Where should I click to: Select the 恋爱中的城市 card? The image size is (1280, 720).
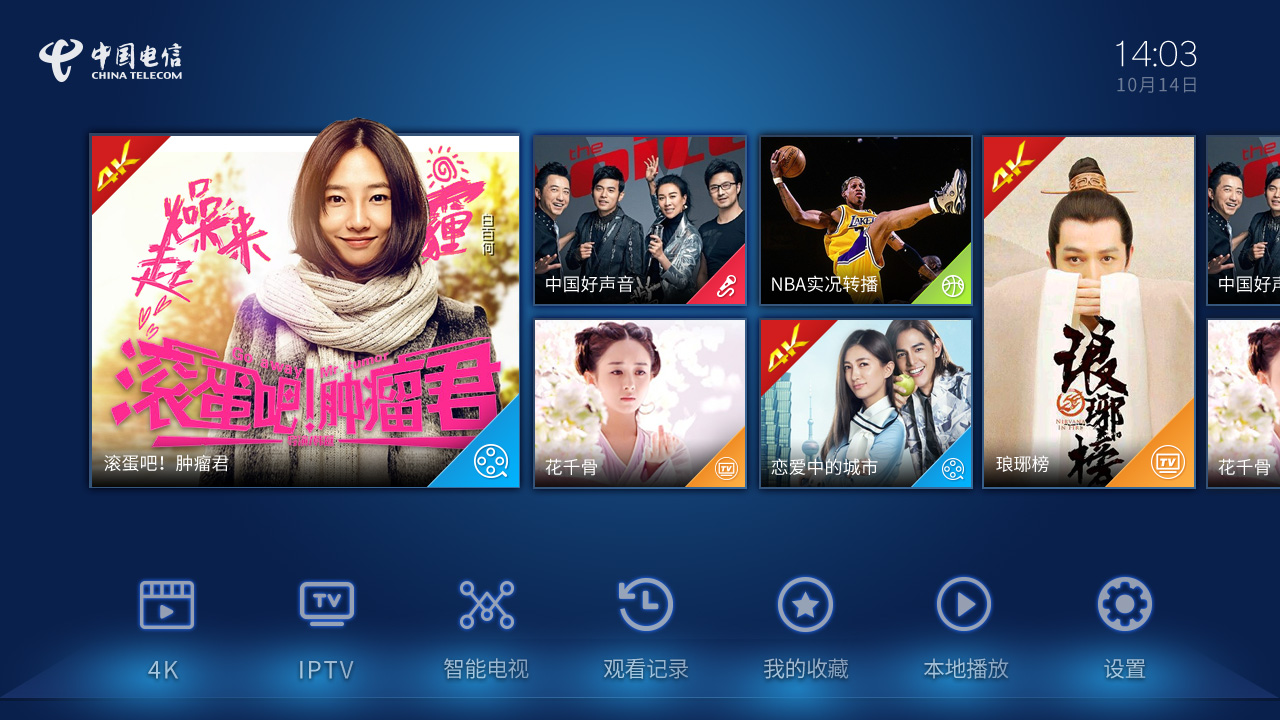(866, 403)
